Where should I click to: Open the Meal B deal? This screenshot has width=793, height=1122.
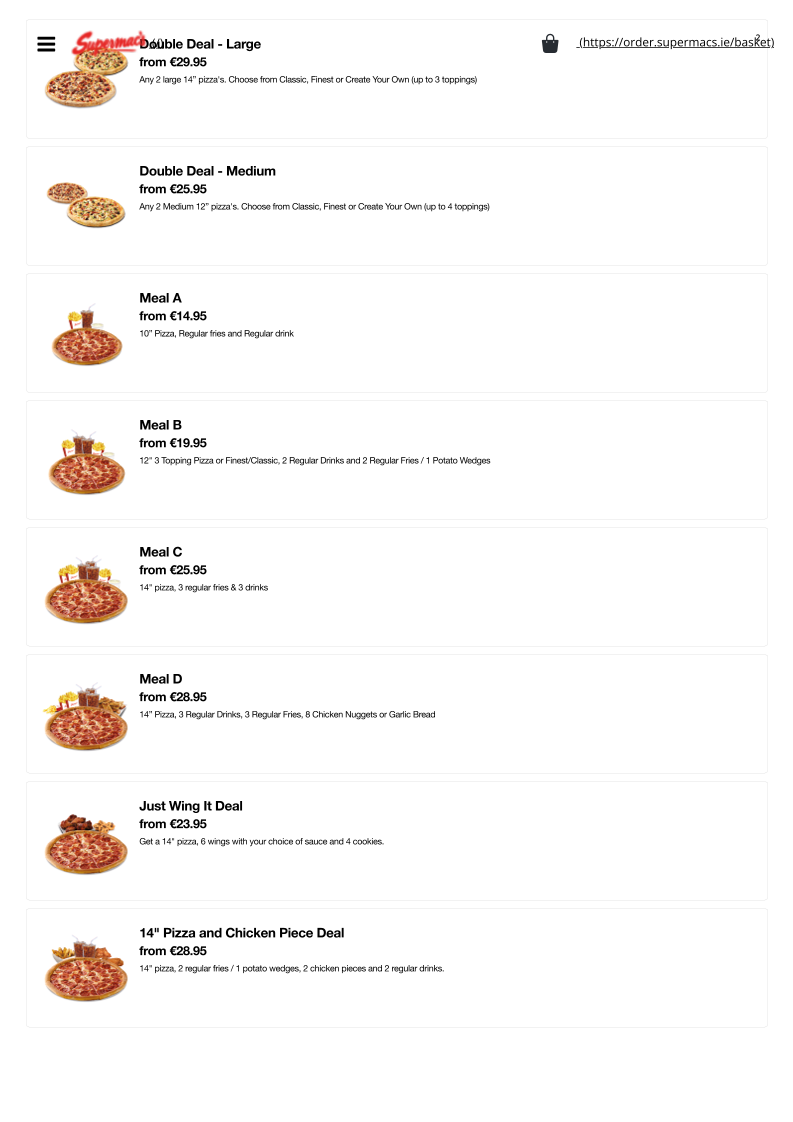pos(396,460)
